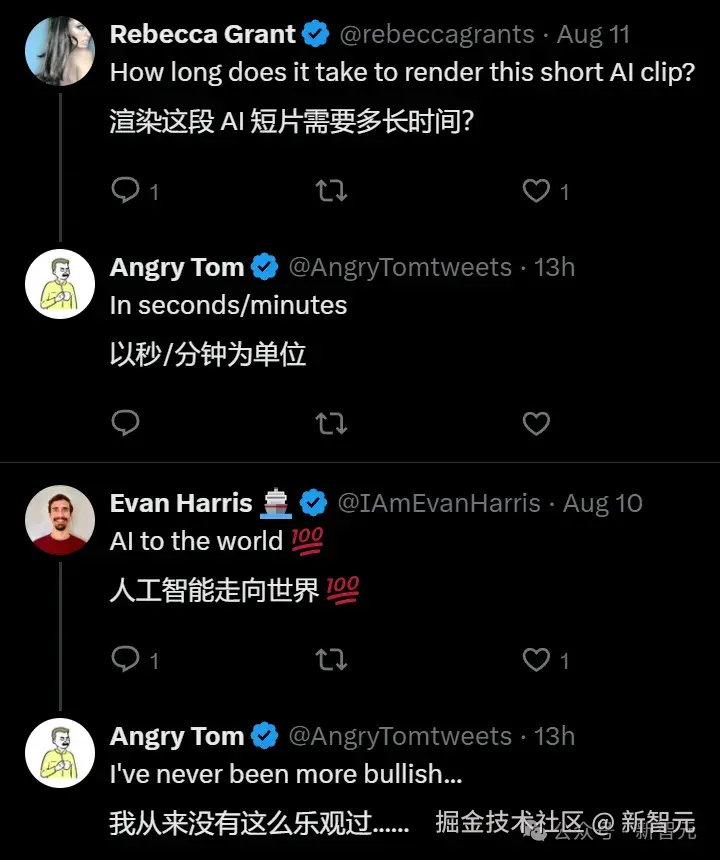Open Angry Tom's profile picture

click(59, 284)
